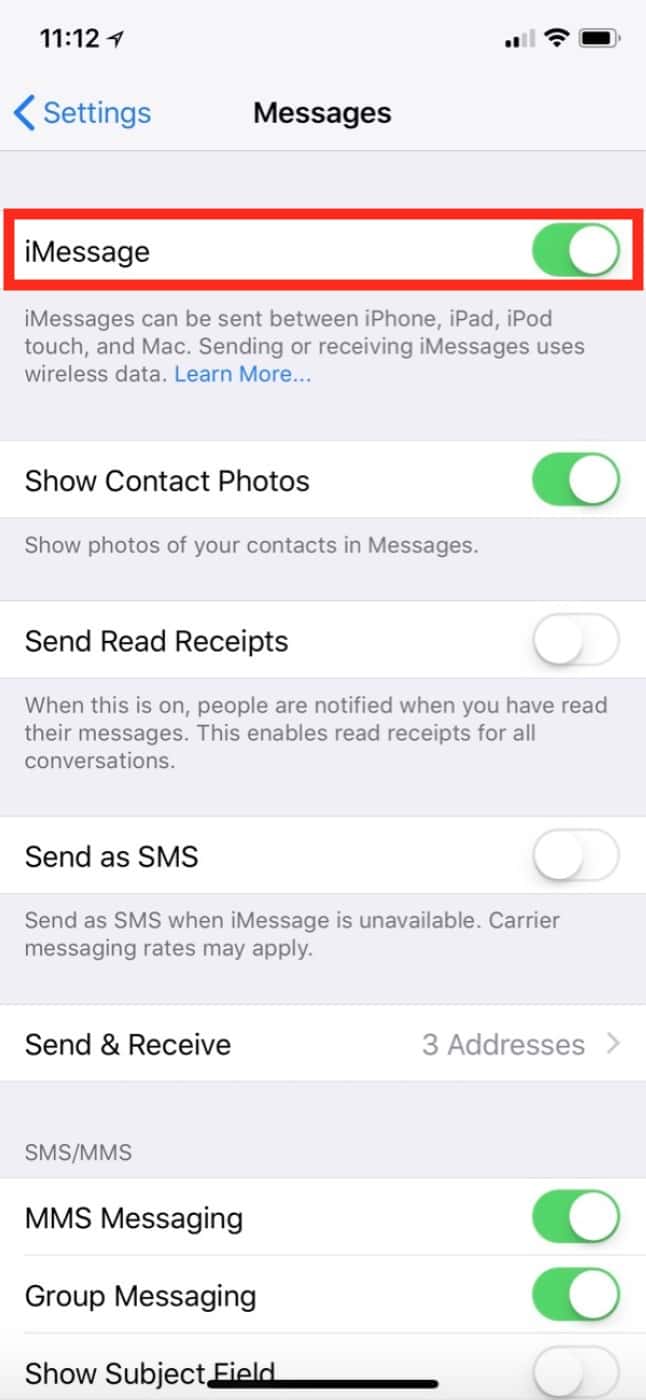The height and width of the screenshot is (1400, 646).
Task: Open Send & Receive addresses
Action: 323,1044
